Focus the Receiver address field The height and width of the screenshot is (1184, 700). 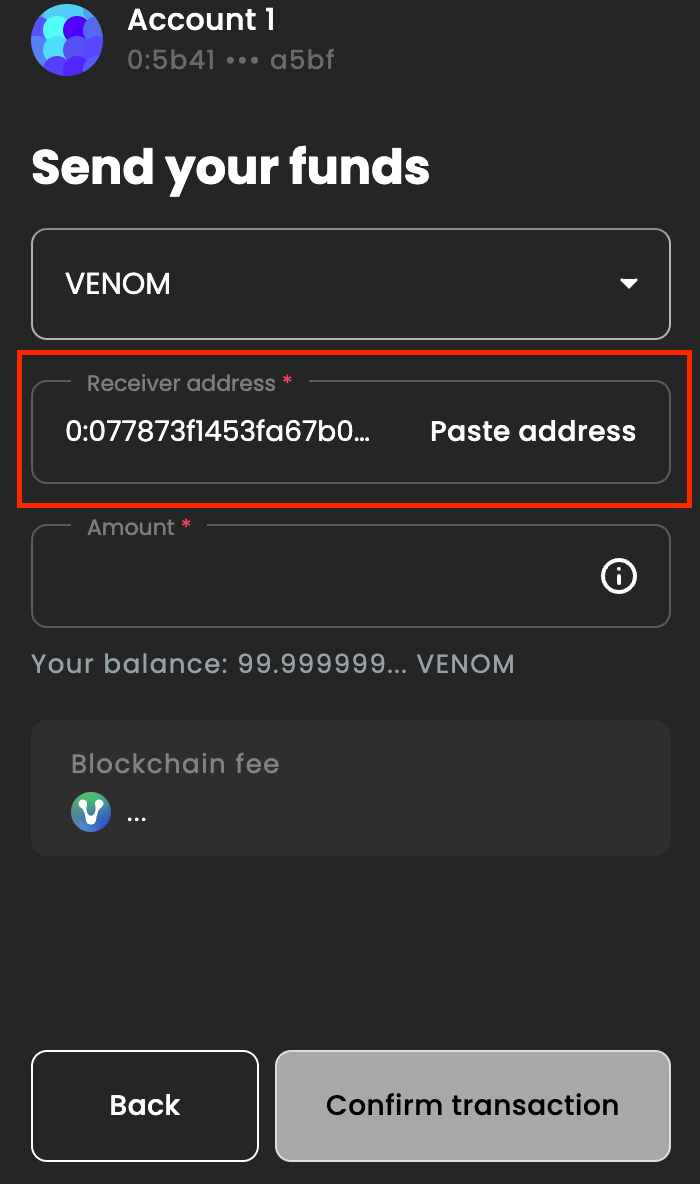coord(220,432)
